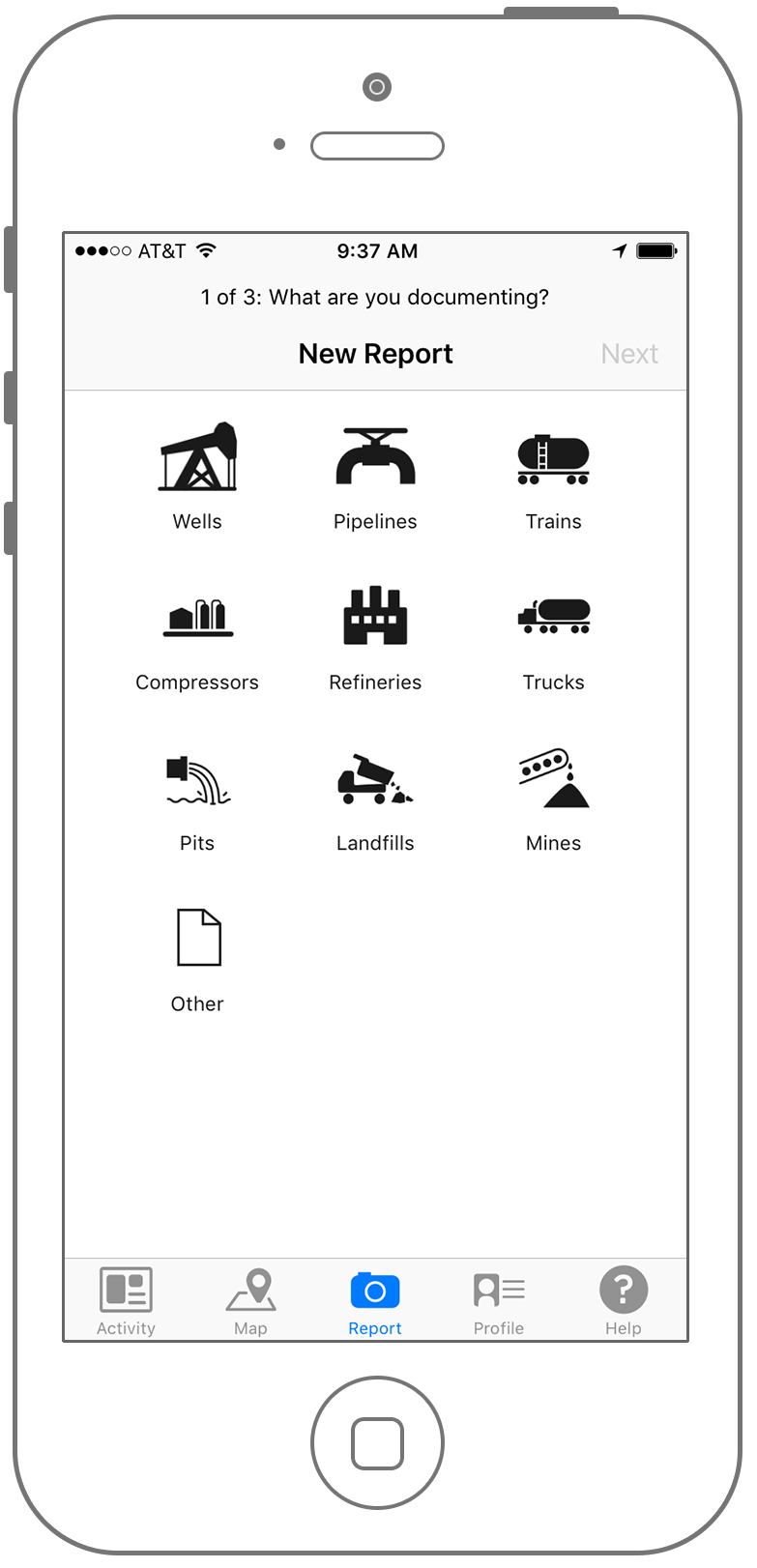Switch to the Profile tab
This screenshot has width=757, height=1568.
pyautogui.click(x=499, y=1301)
